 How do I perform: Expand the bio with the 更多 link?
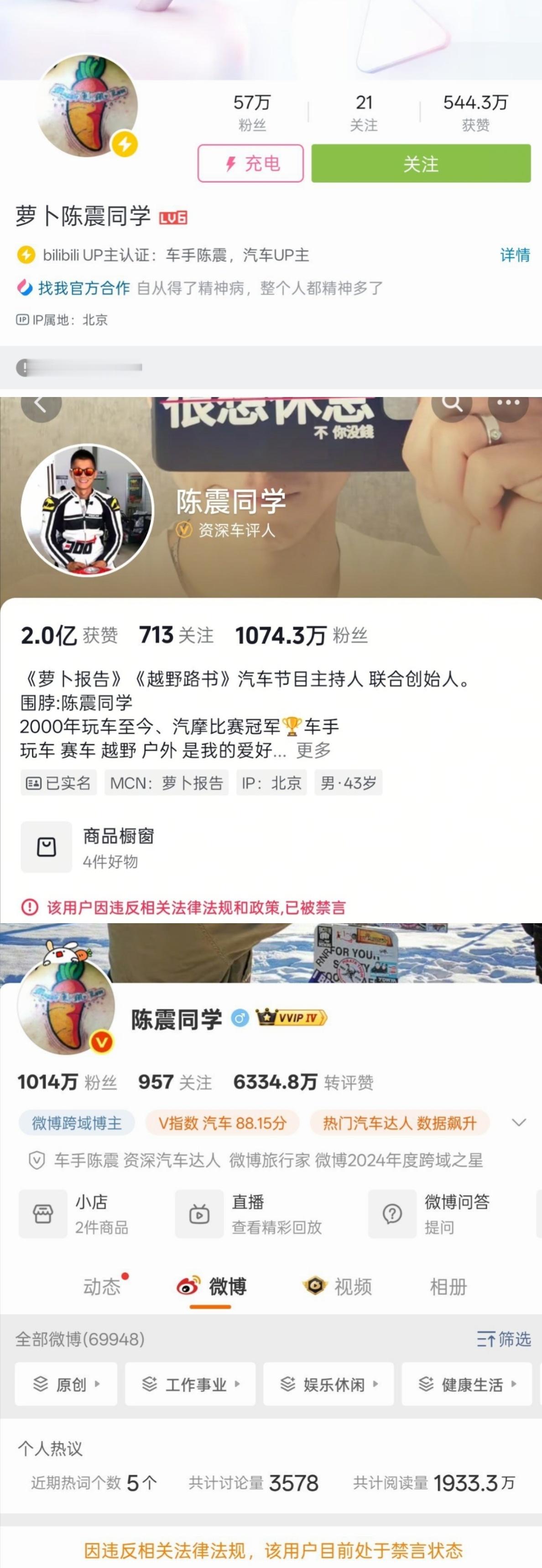tap(314, 751)
